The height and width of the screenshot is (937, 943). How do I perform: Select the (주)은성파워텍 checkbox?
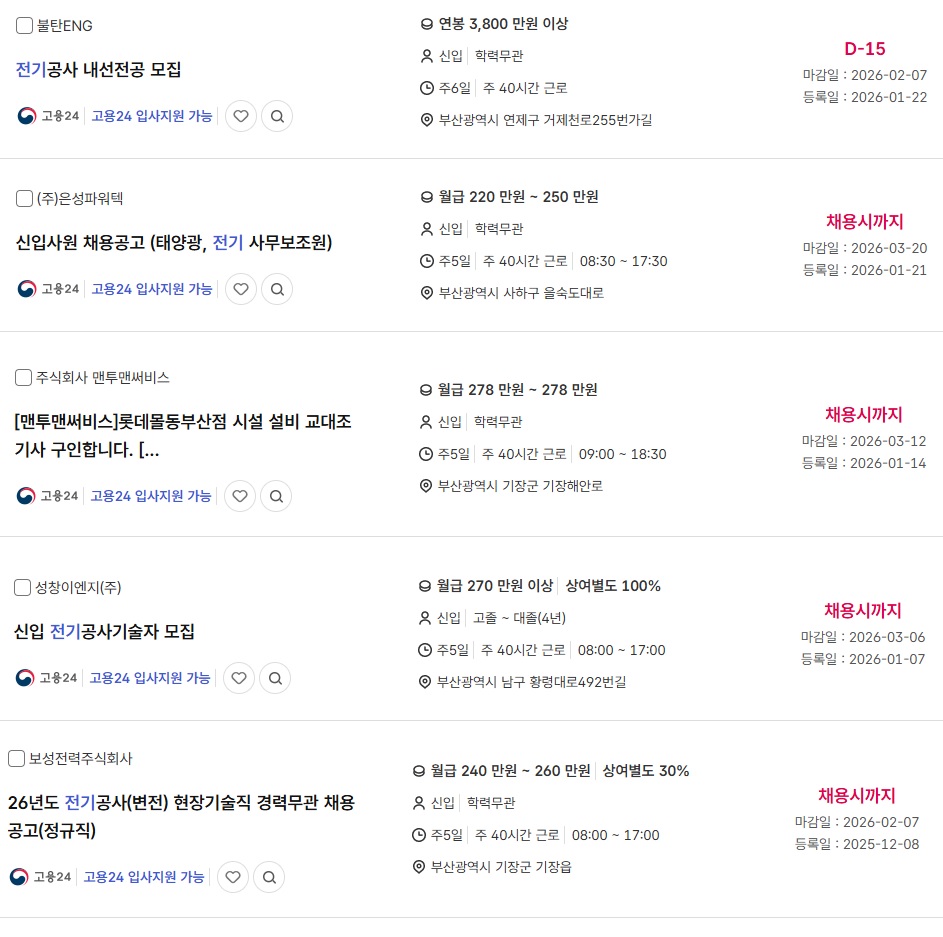pyautogui.click(x=25, y=199)
